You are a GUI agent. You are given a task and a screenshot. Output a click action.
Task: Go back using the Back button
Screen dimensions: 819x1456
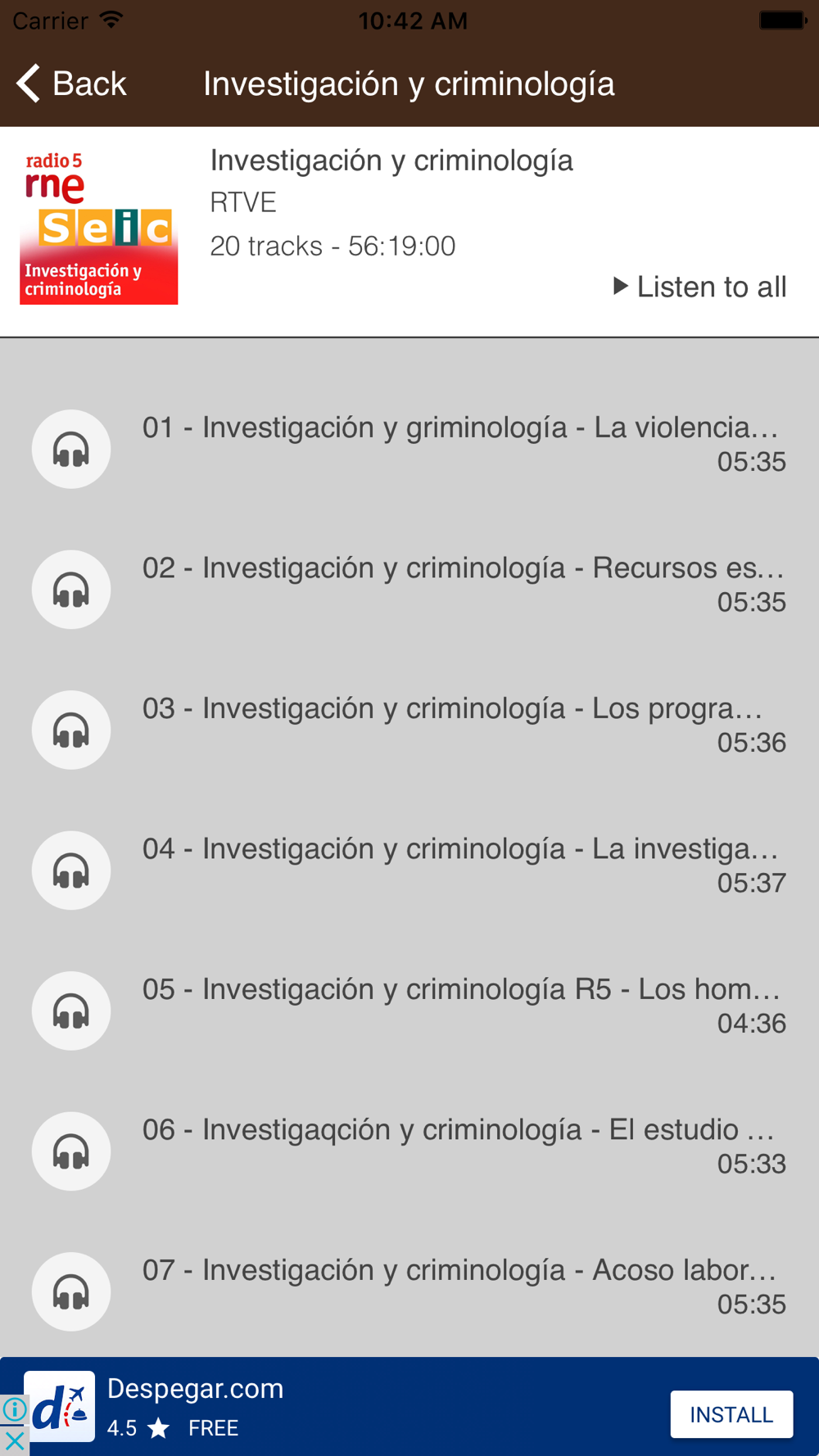(71, 84)
